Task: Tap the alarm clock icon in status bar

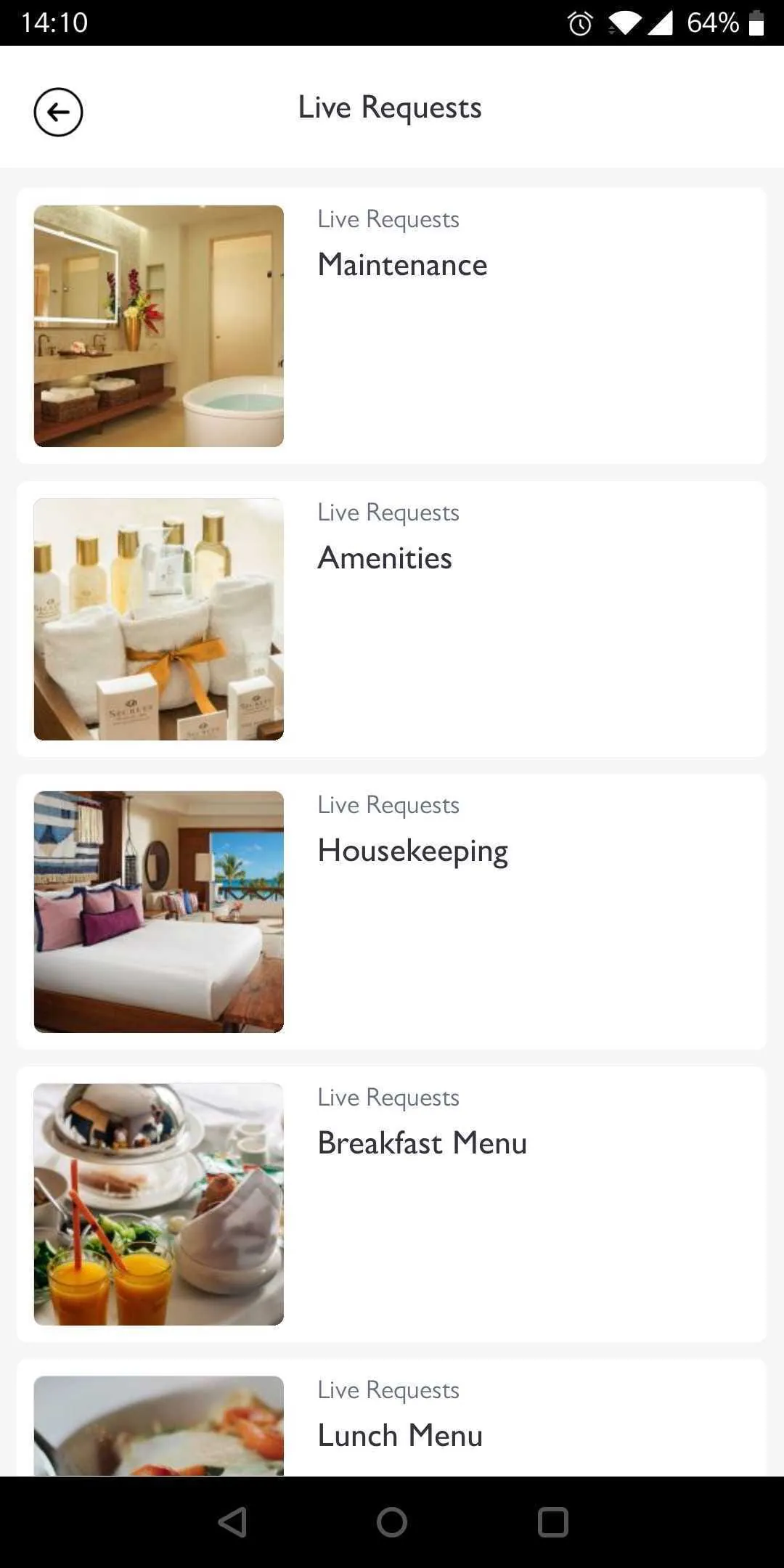Action: click(x=579, y=23)
